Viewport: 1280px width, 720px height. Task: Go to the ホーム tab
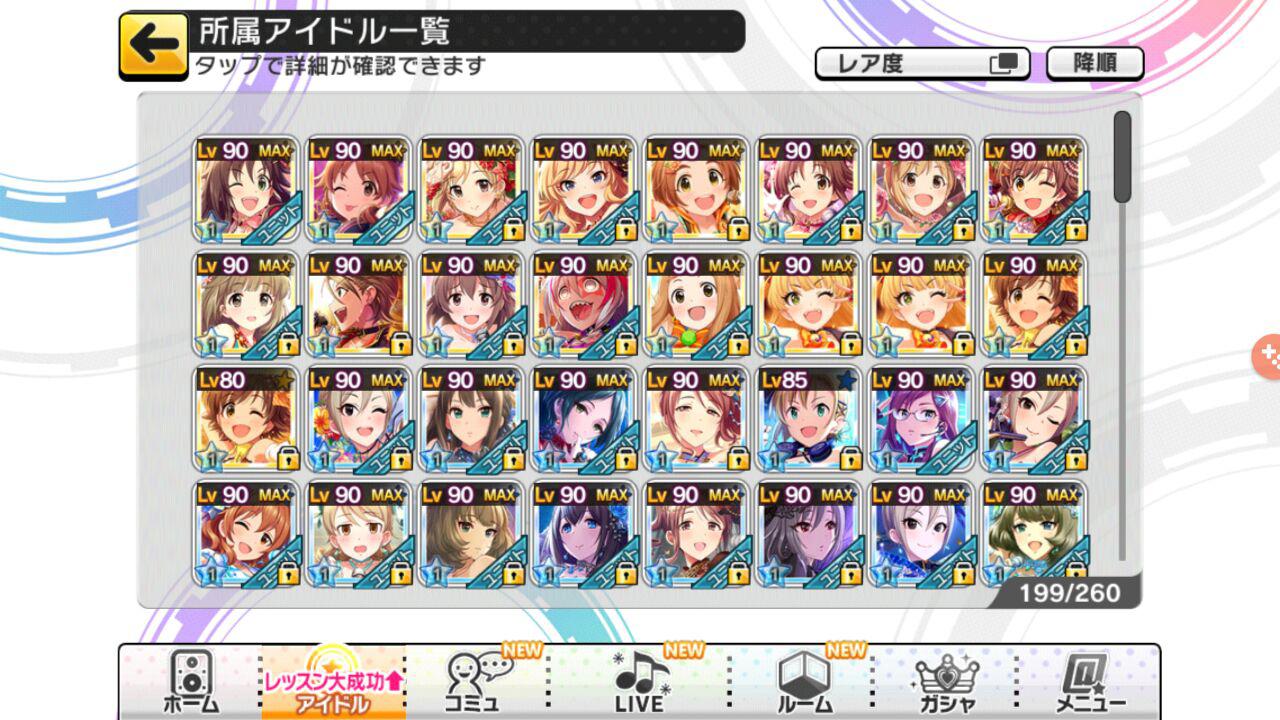[x=190, y=682]
